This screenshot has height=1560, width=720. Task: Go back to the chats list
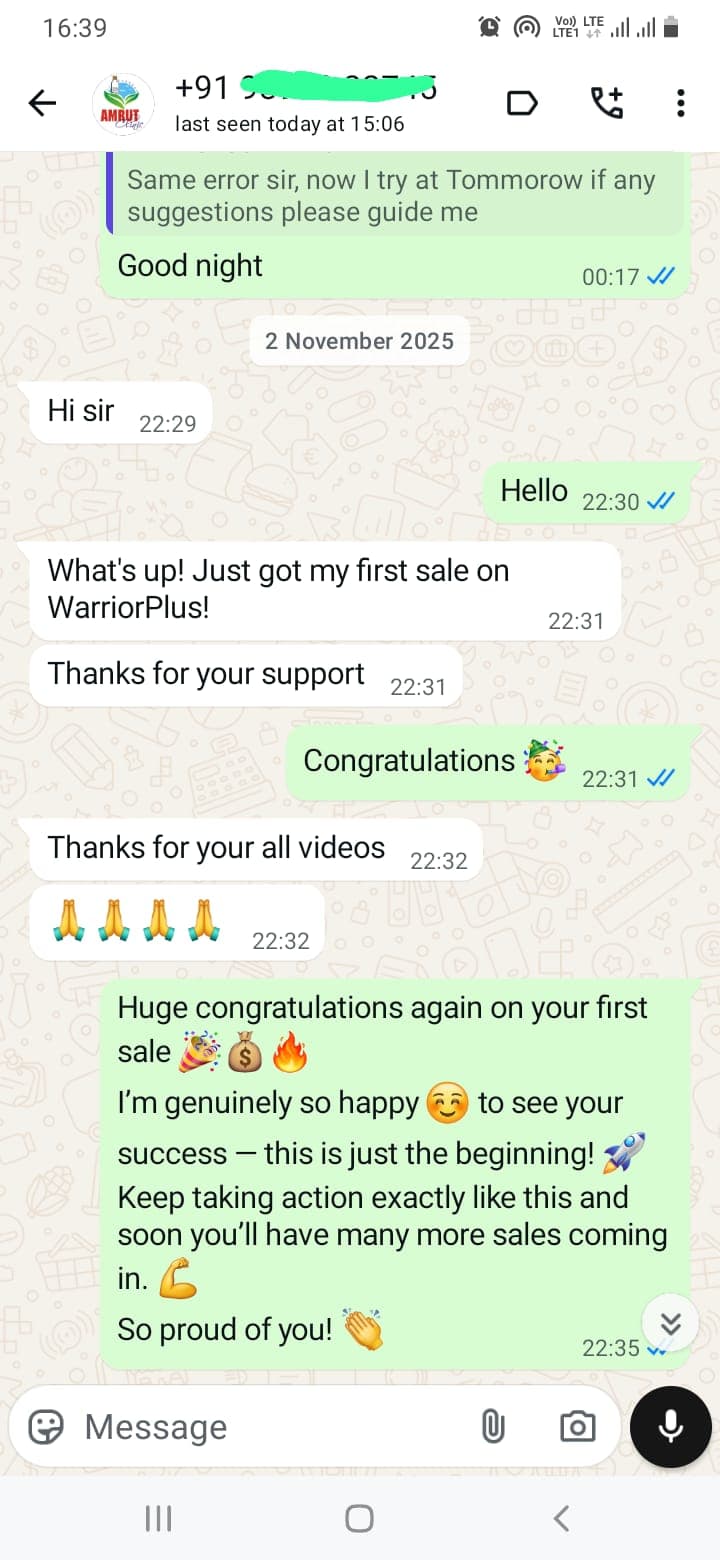tap(42, 103)
